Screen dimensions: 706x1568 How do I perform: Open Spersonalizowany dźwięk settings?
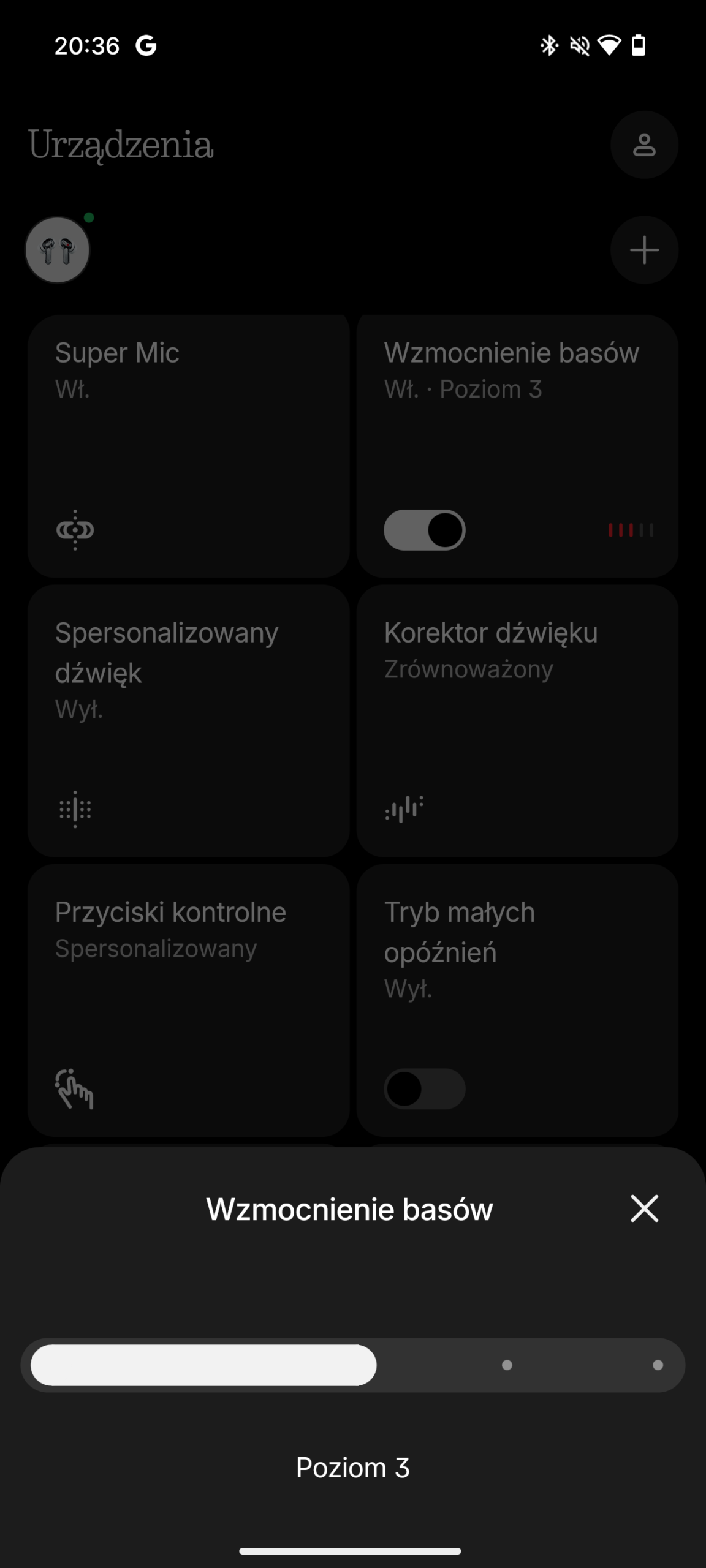tap(188, 720)
